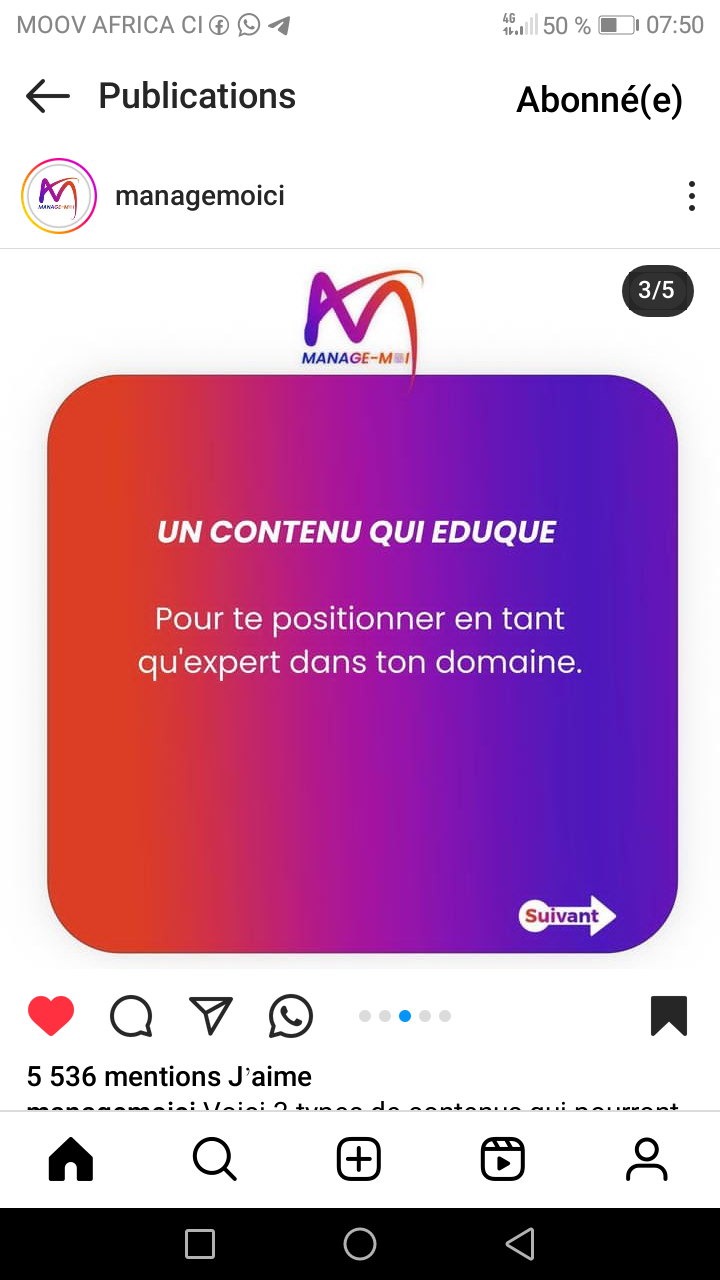View the 5 536 mentions J'aime list
Screen dimensions: 720x1280
click(170, 1076)
